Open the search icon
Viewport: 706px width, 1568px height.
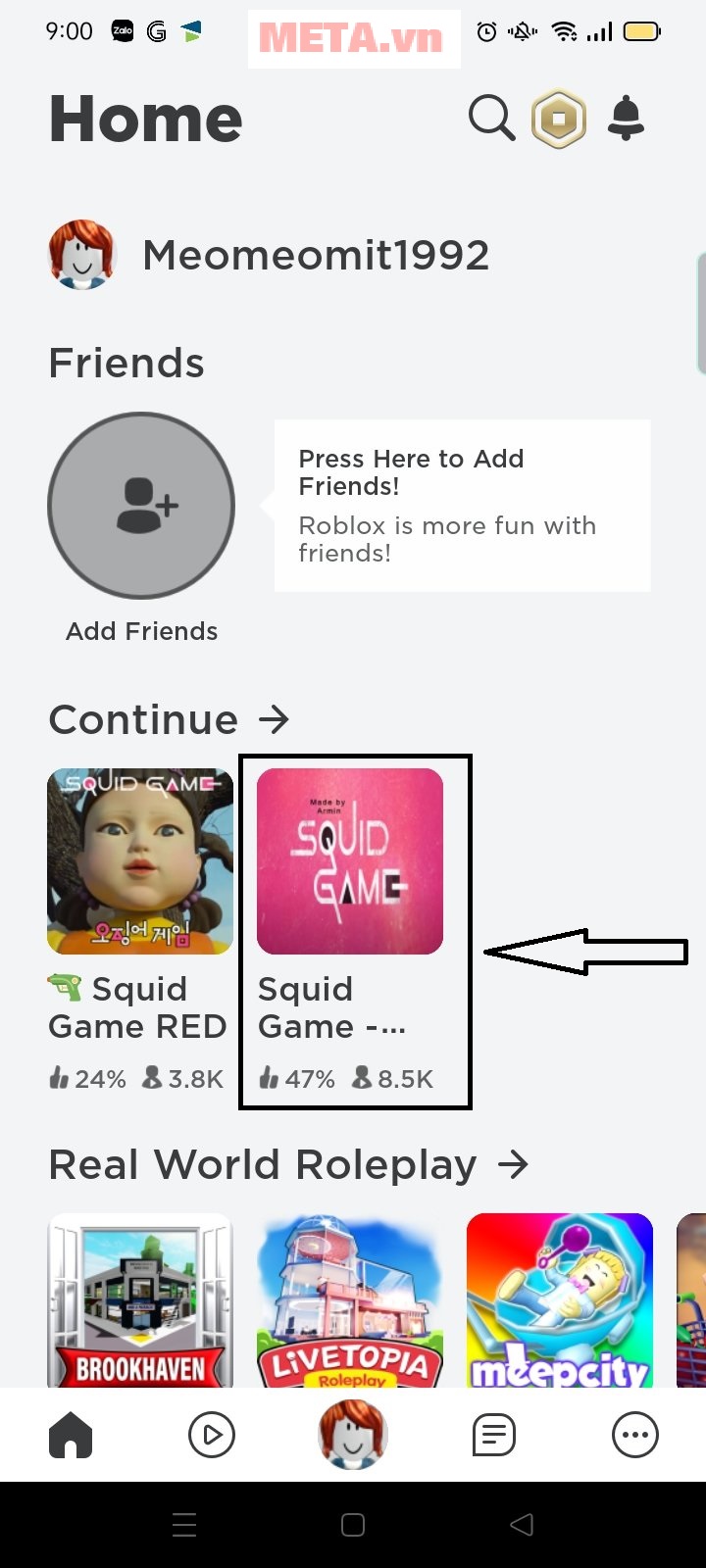pyautogui.click(x=491, y=120)
